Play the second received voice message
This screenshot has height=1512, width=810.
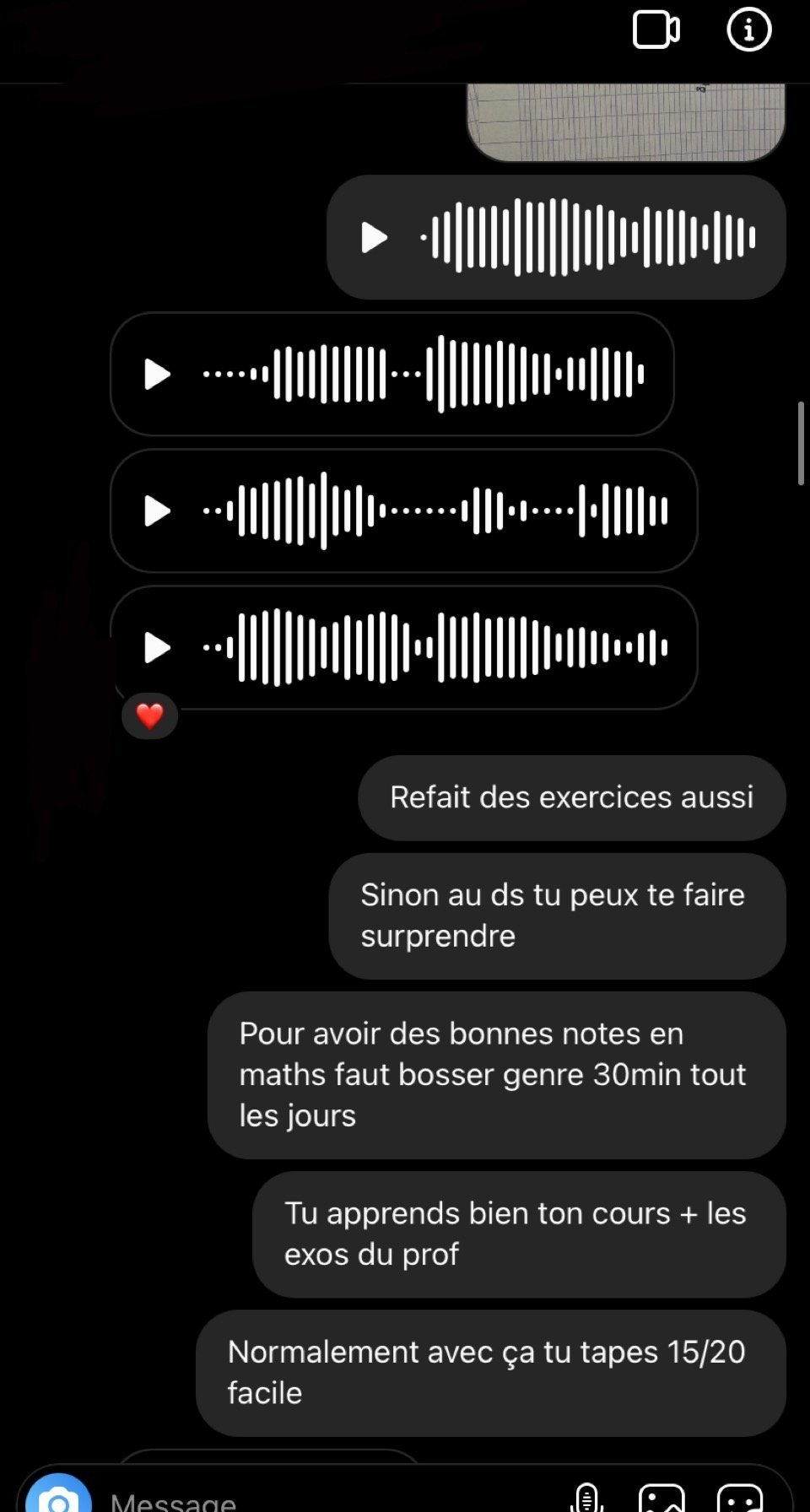(157, 510)
